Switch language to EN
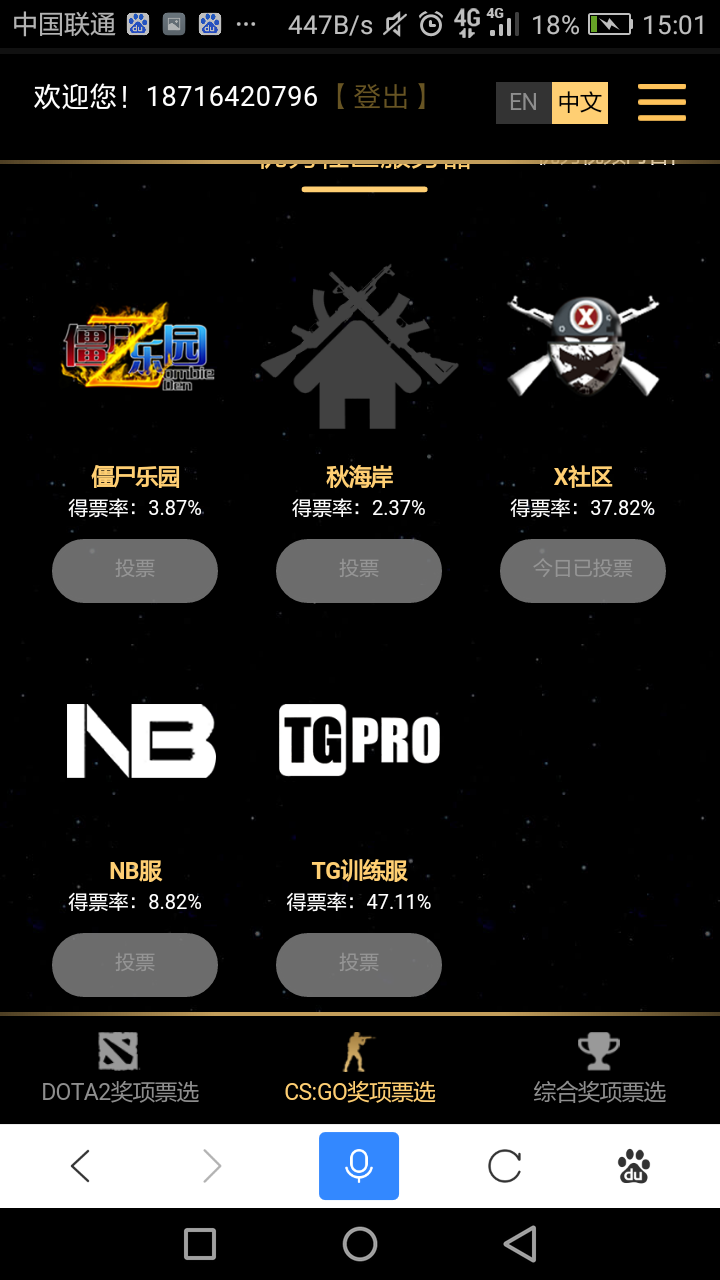Viewport: 720px width, 1280px height. click(x=522, y=102)
